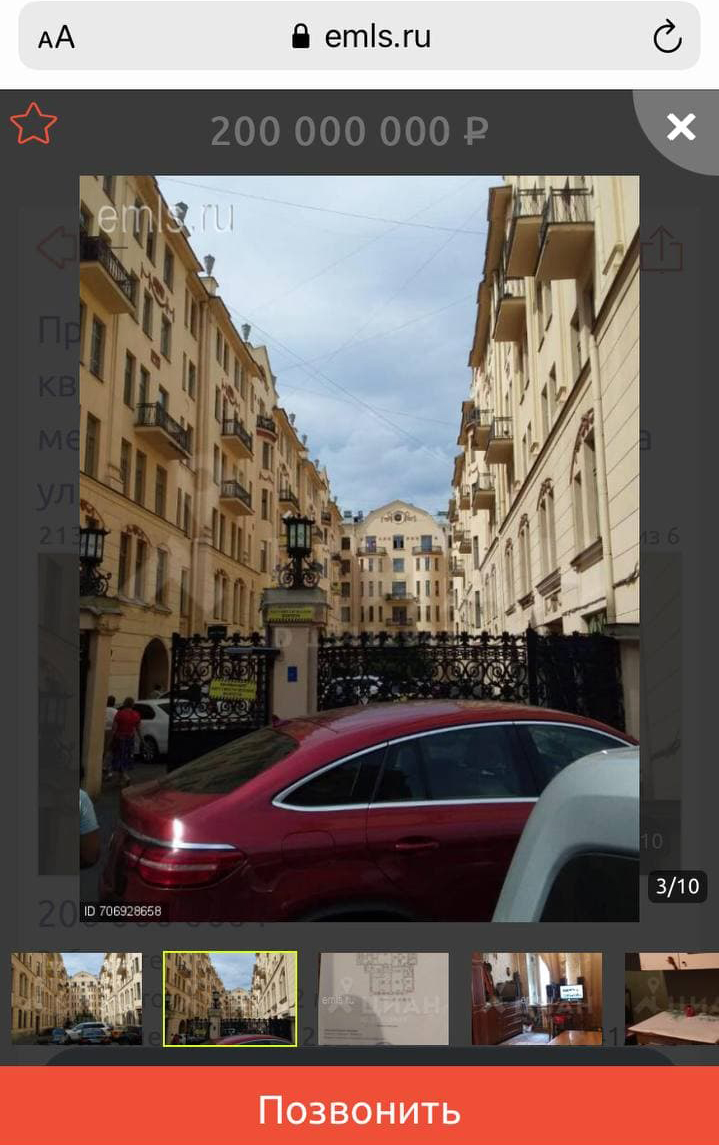719x1145 pixels.
Task: Open the room interior thumbnail with TV
Action: coord(537,998)
